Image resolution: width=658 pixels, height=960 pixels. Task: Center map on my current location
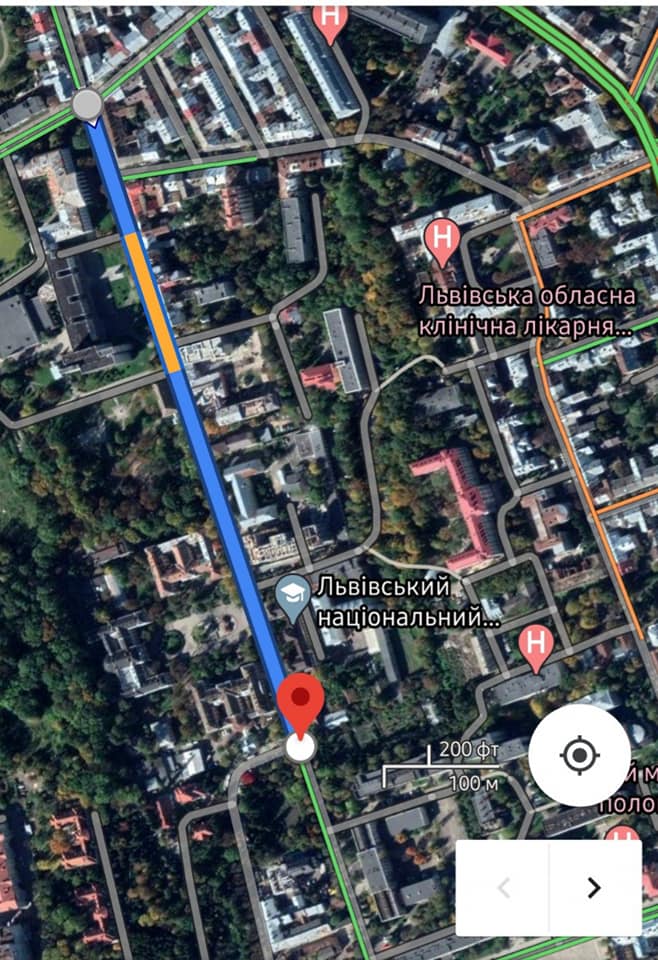click(x=580, y=754)
